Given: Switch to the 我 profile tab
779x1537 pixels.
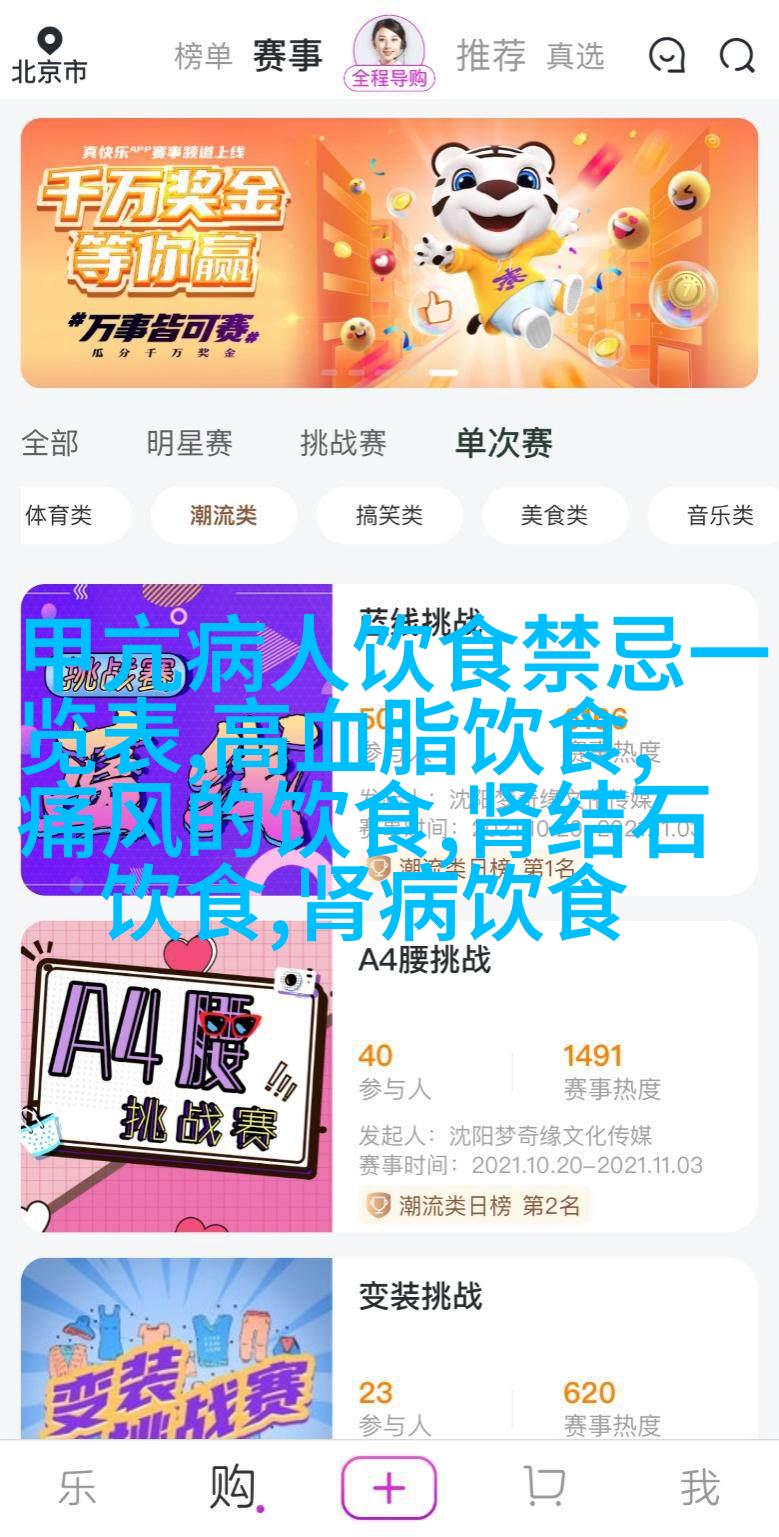Looking at the screenshot, I should point(700,1487).
